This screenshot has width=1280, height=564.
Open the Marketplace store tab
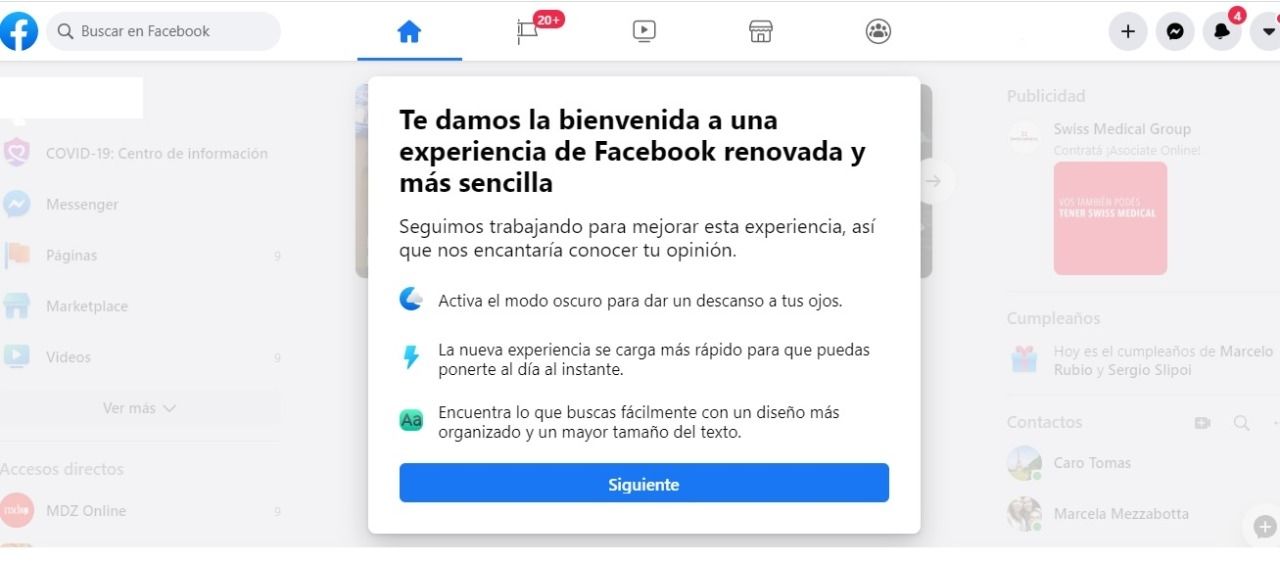point(761,31)
